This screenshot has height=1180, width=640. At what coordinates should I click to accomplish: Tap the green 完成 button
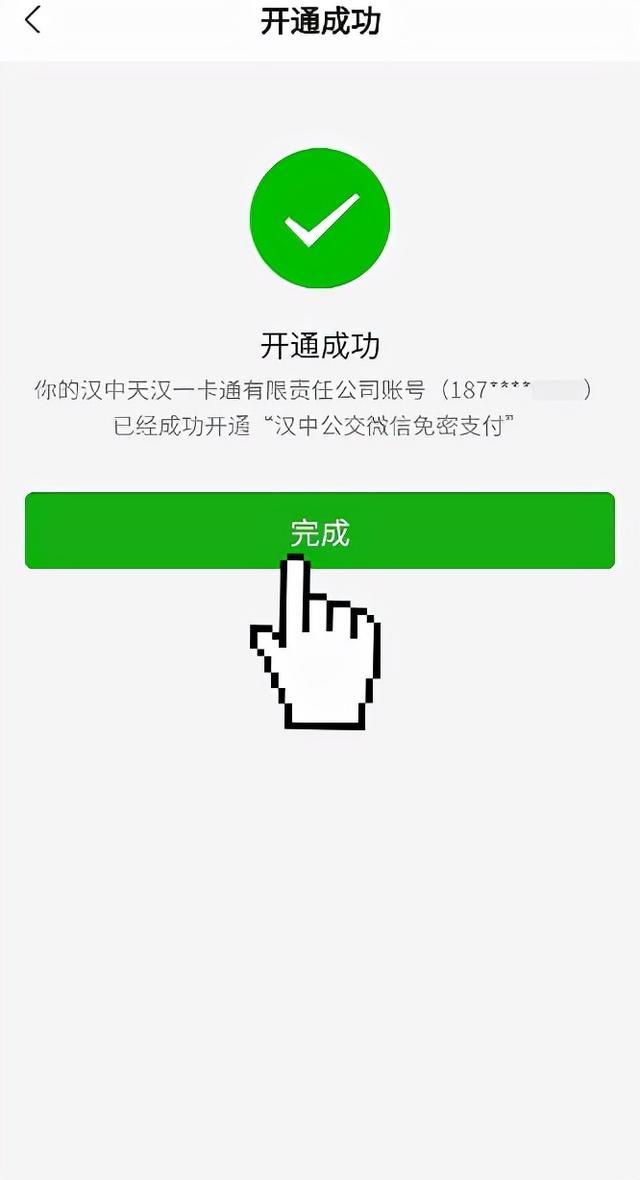click(320, 531)
